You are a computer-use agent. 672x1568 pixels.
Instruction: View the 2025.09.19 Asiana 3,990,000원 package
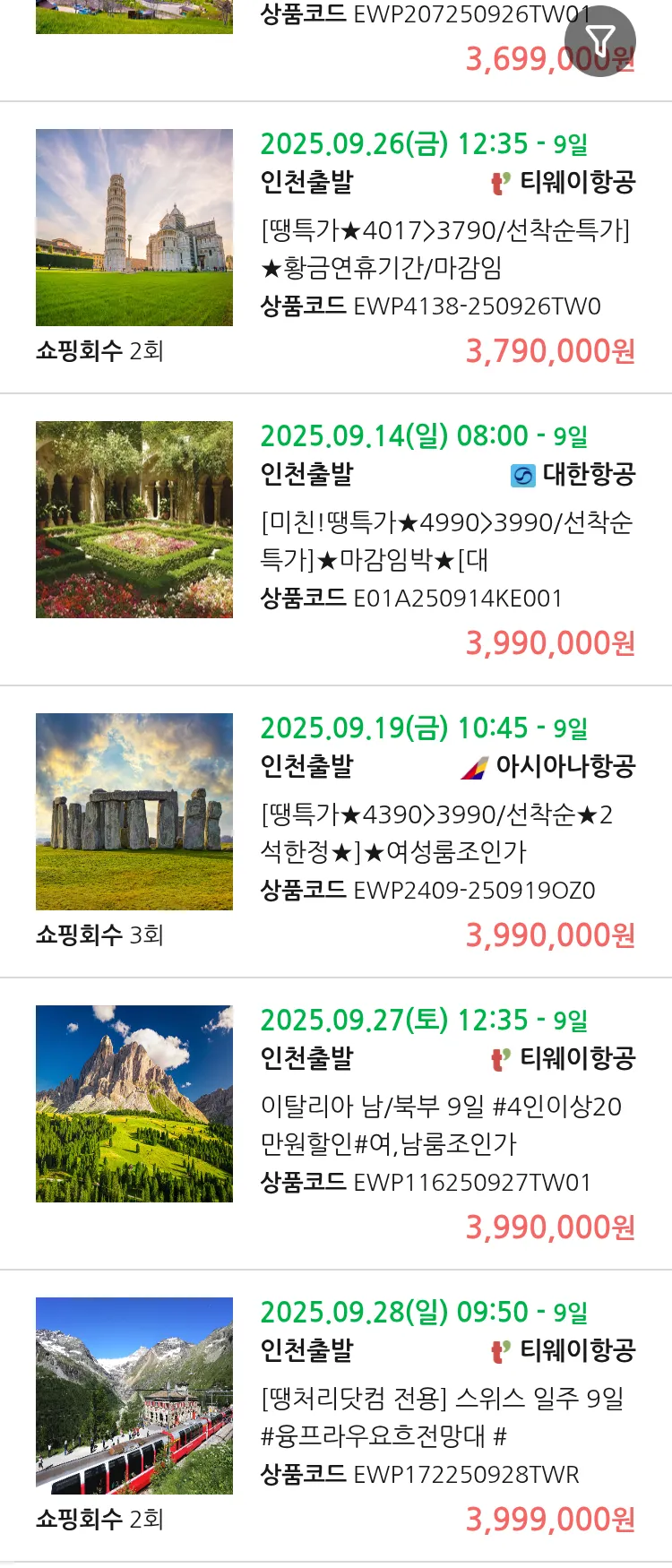click(445, 832)
